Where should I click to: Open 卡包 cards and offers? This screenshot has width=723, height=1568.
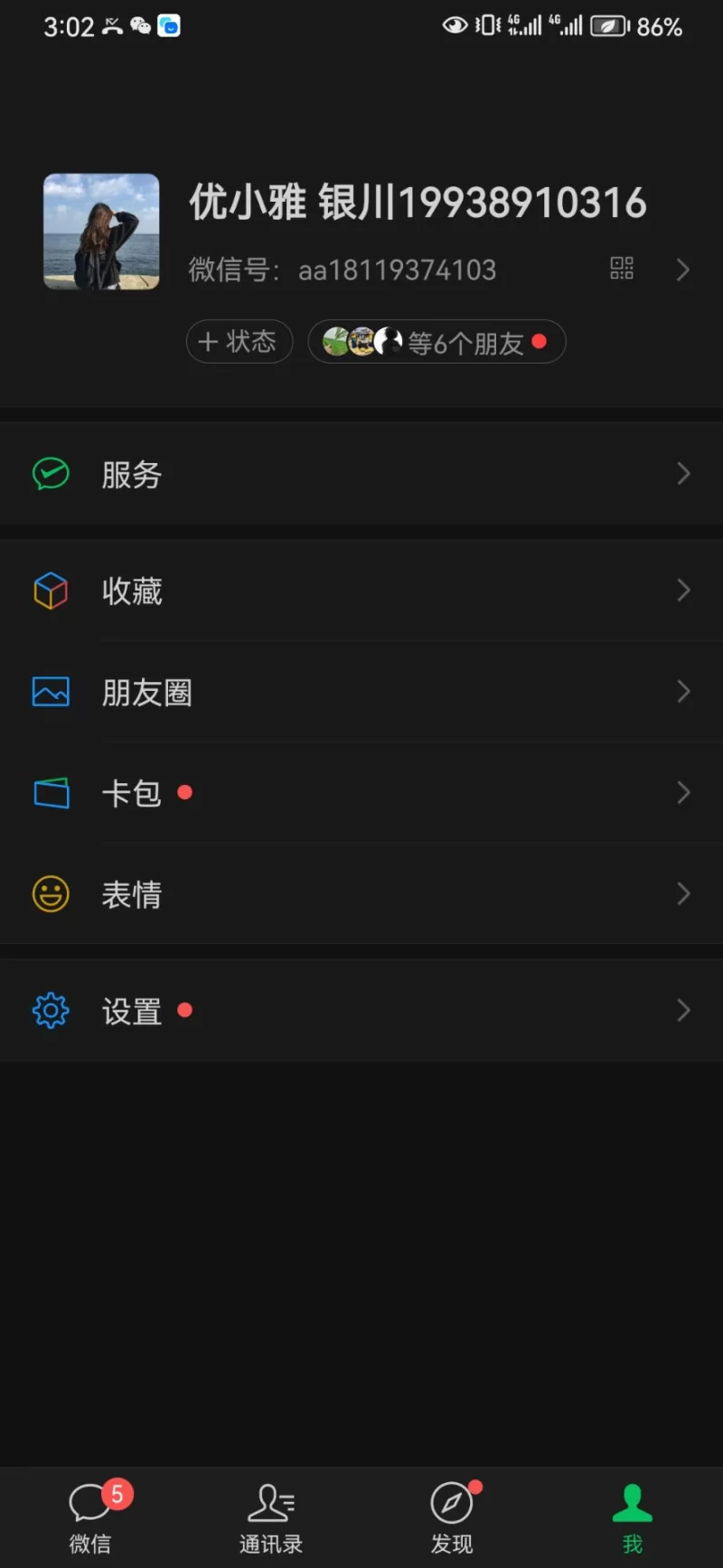(361, 793)
